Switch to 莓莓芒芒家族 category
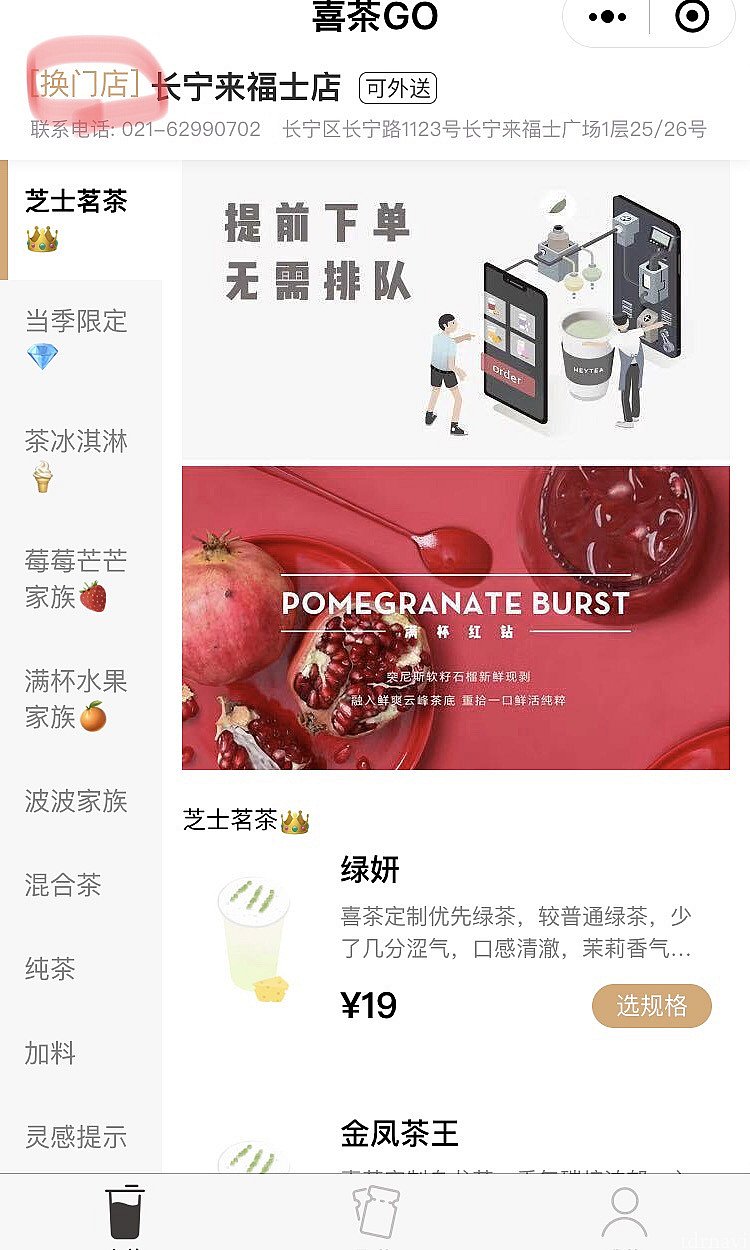 click(x=76, y=579)
